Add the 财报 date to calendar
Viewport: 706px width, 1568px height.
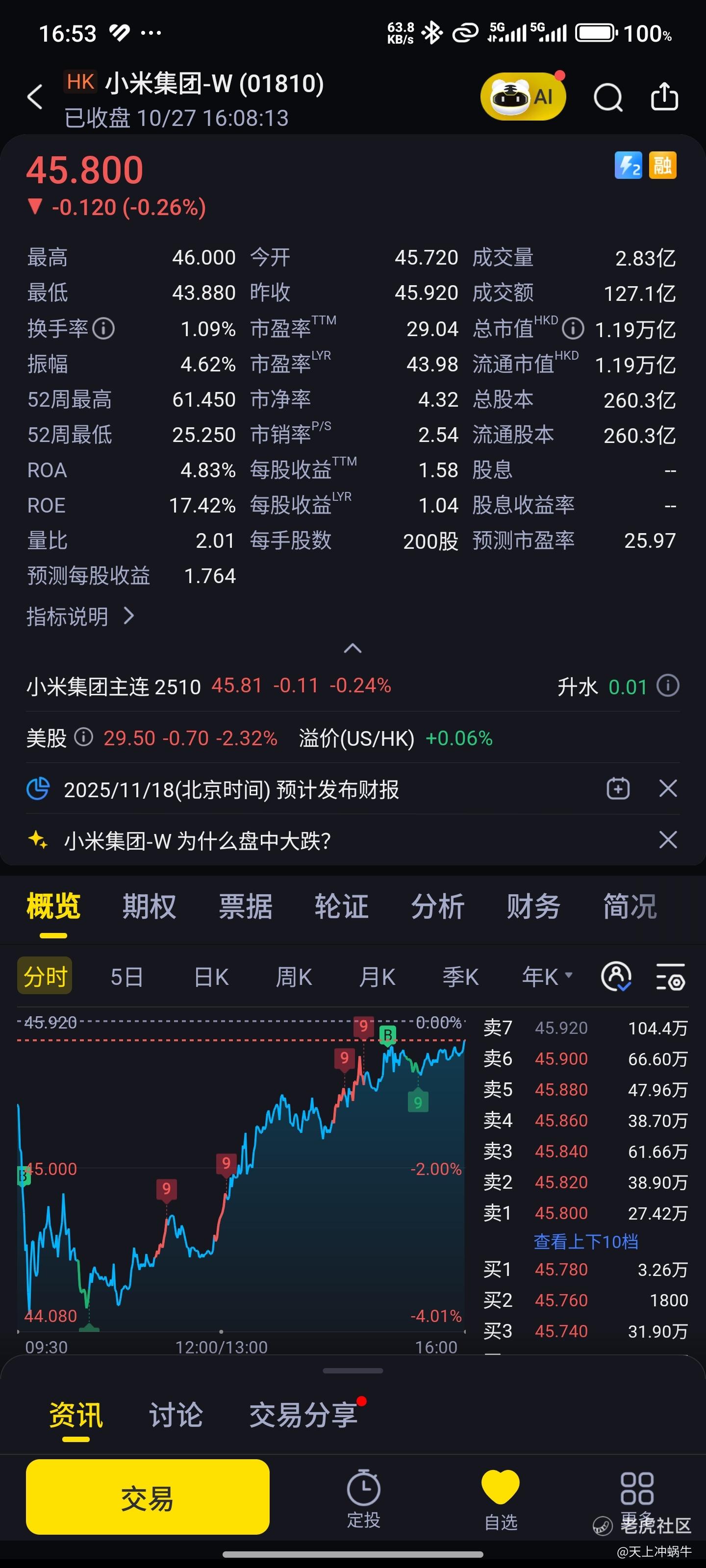(618, 788)
